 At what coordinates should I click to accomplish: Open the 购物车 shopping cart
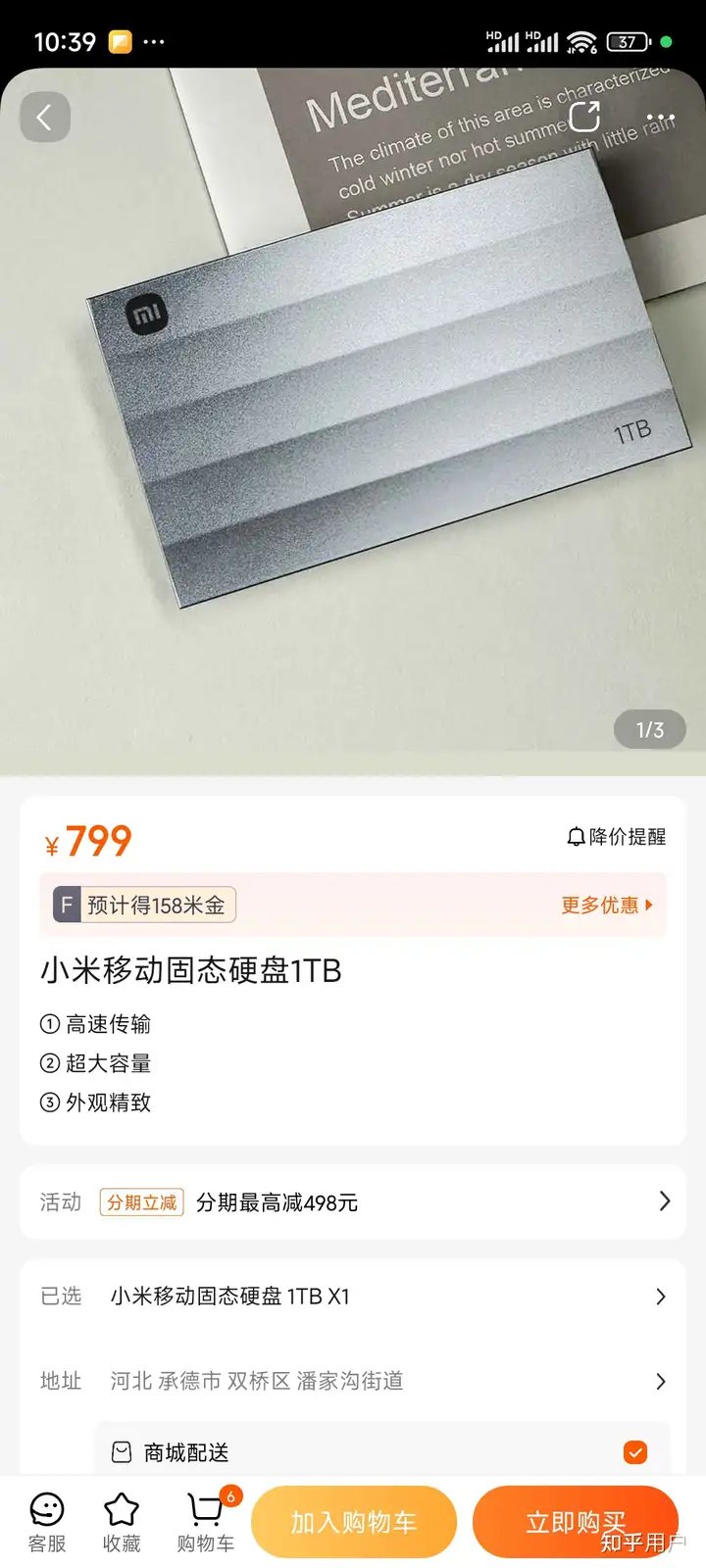pyautogui.click(x=206, y=1522)
